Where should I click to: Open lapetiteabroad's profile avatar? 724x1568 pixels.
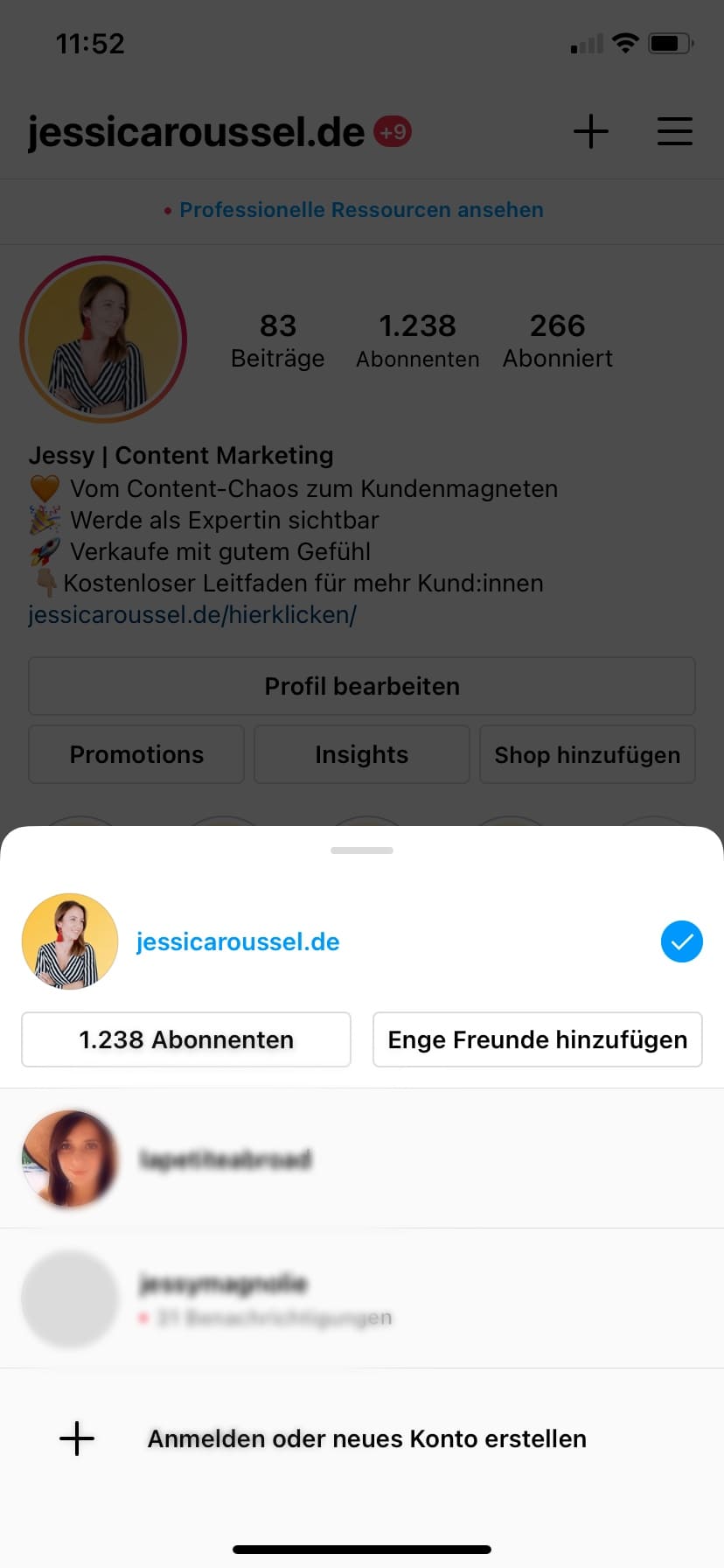[70, 1159]
